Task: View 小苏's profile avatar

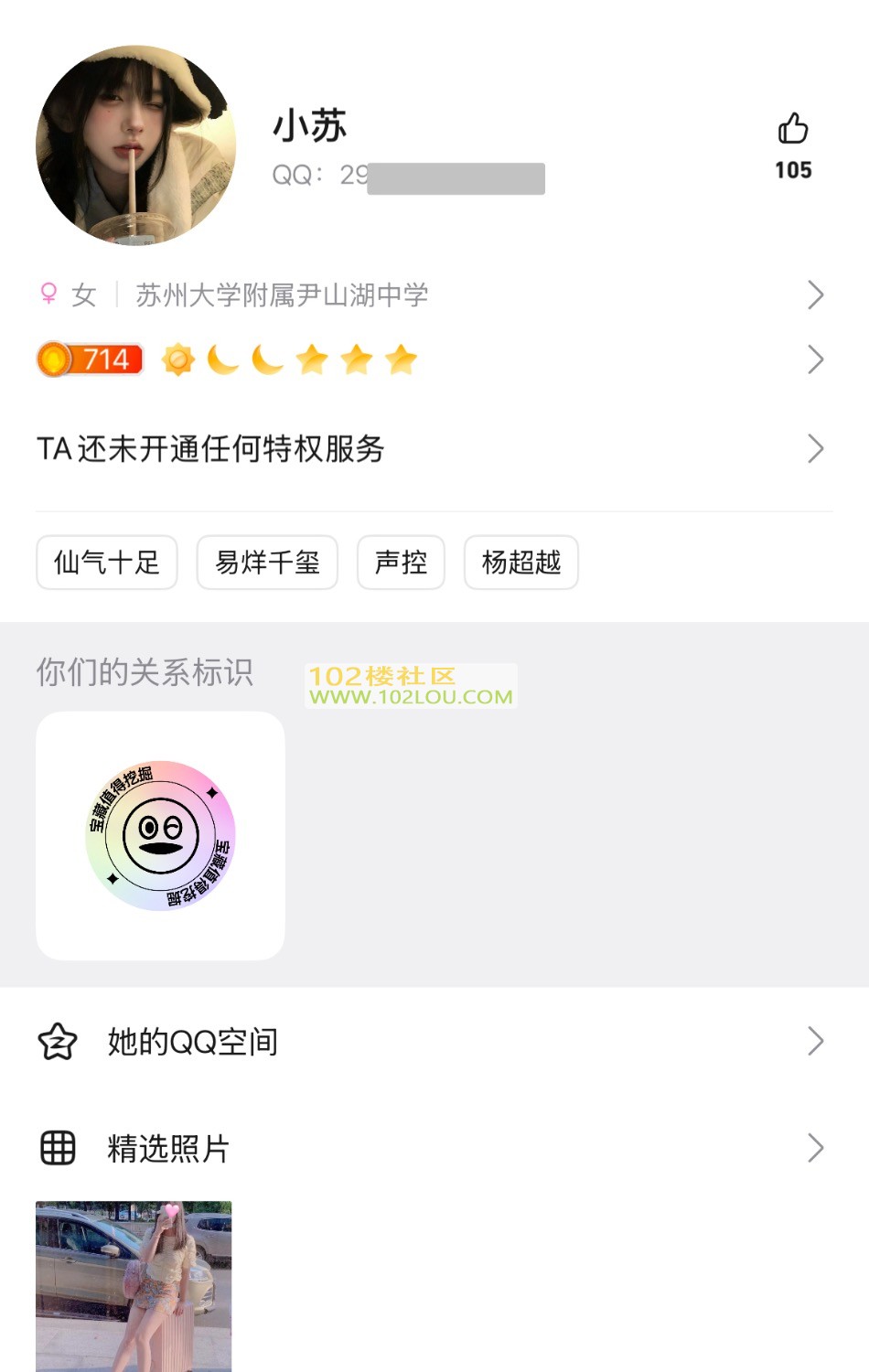Action: (x=135, y=145)
